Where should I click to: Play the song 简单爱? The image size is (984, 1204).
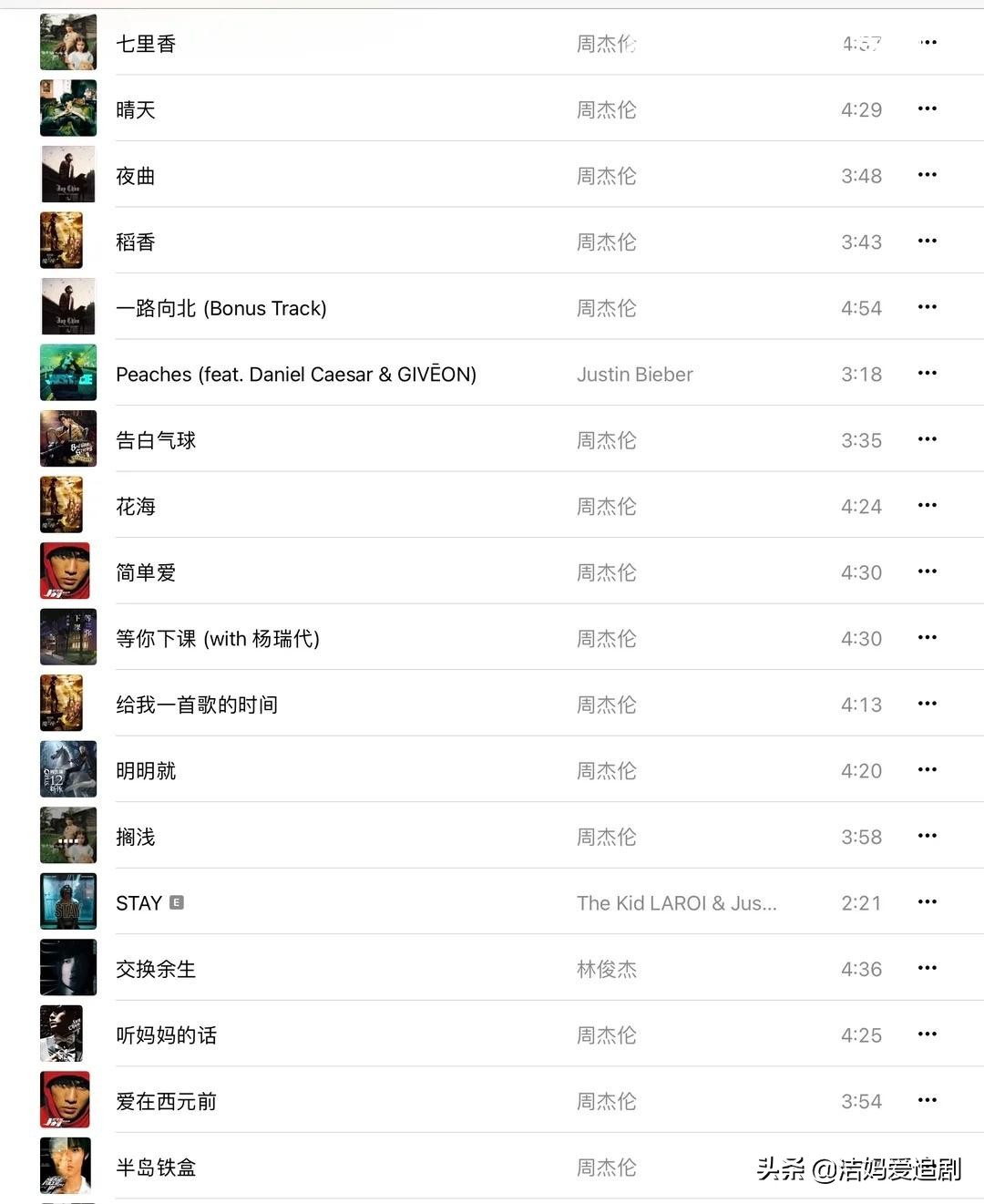146,572
